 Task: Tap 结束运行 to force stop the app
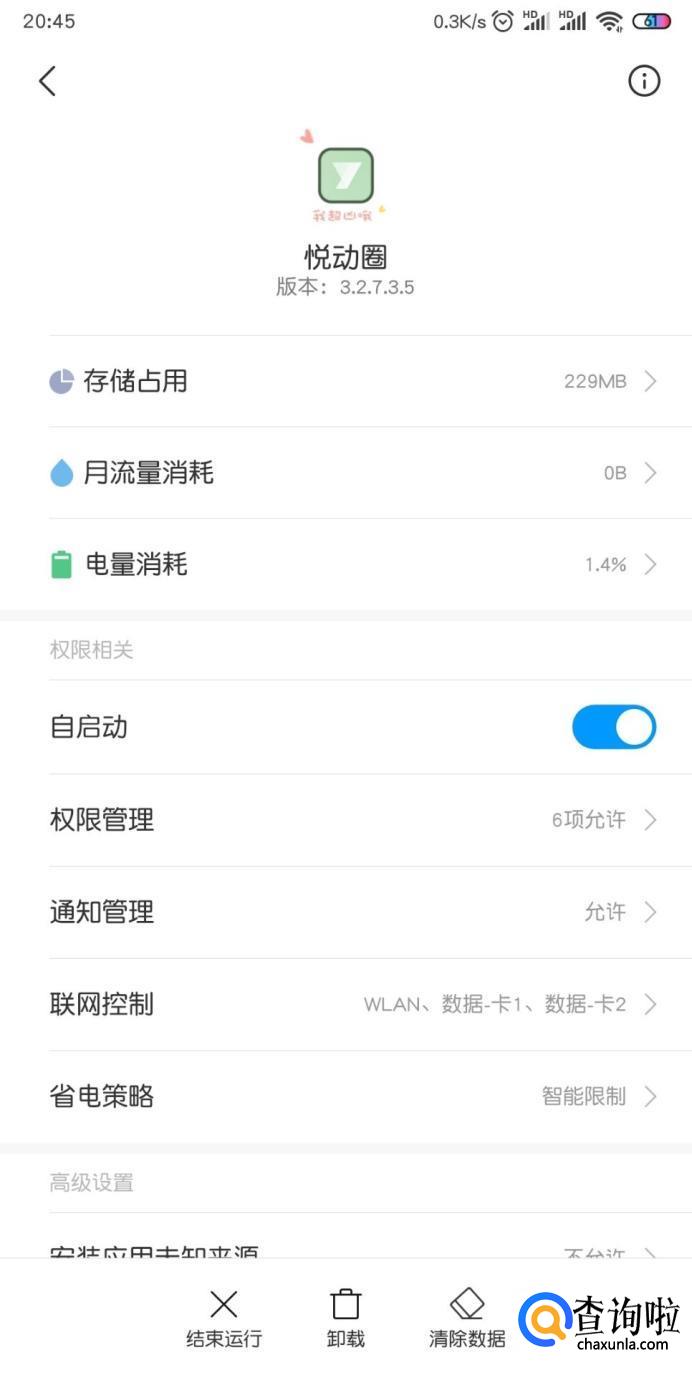click(x=224, y=1318)
